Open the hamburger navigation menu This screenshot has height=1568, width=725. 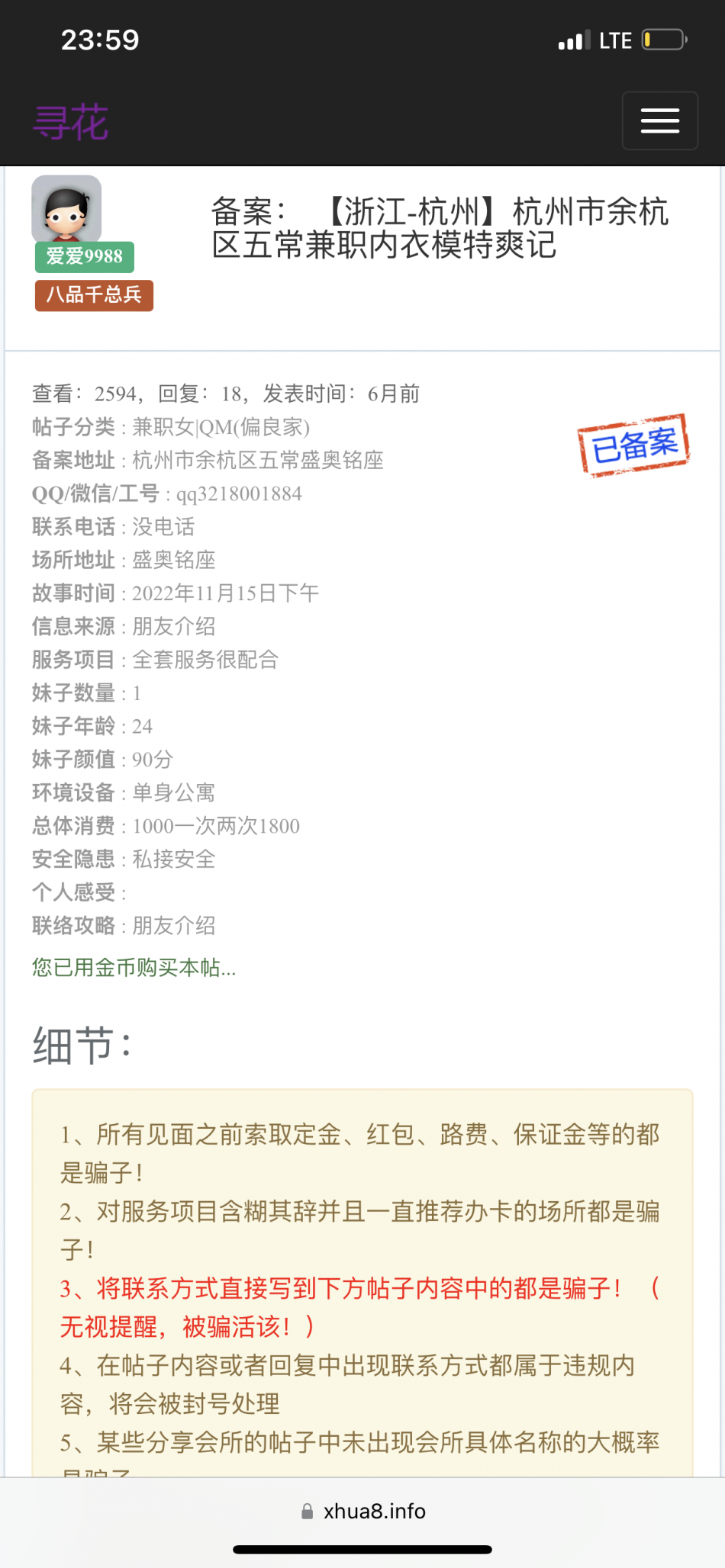point(659,120)
